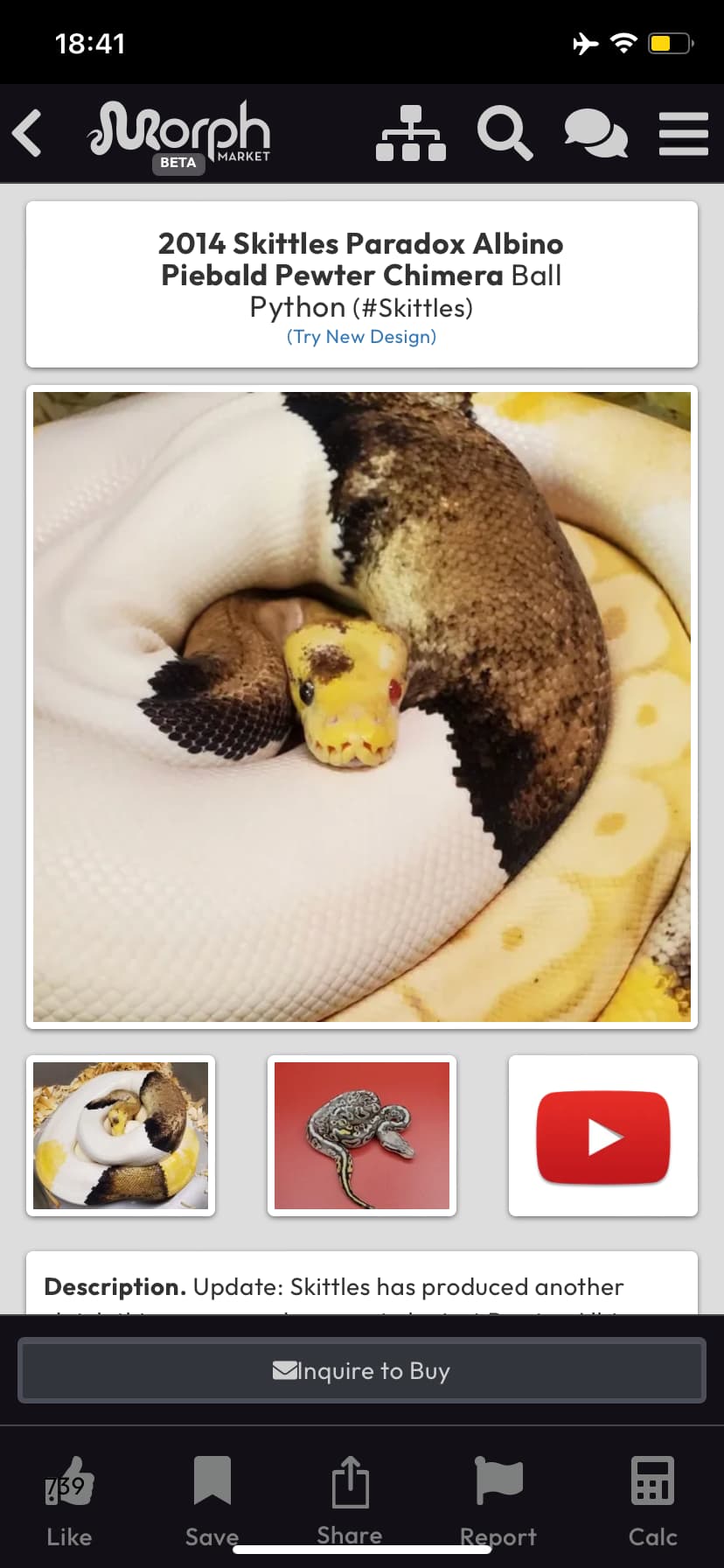Screen dimensions: 724x1568
Task: Open the hamburger menu
Action: coord(683,133)
